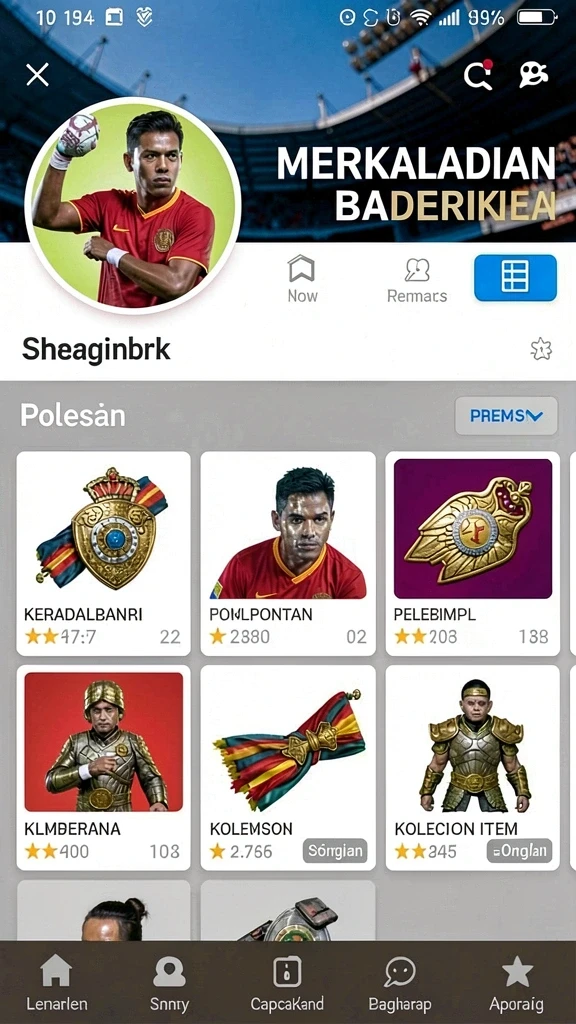The height and width of the screenshot is (1024, 576).
Task: Open the KLMBERANA armor card
Action: [x=103, y=767]
